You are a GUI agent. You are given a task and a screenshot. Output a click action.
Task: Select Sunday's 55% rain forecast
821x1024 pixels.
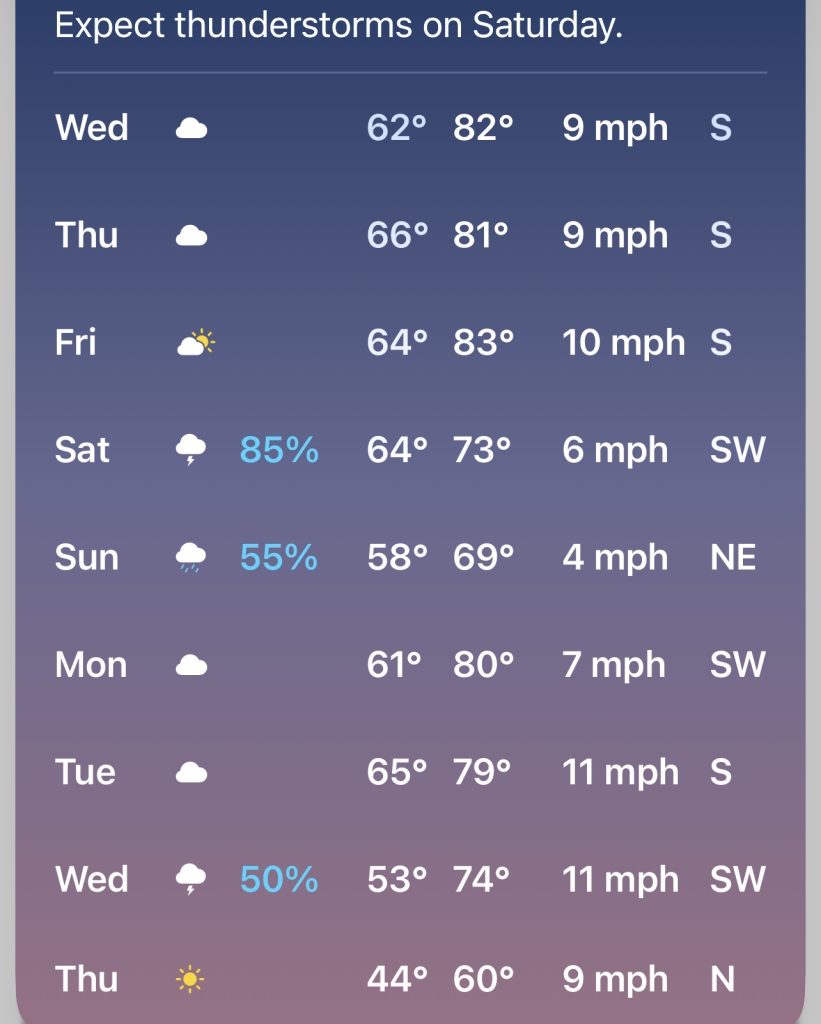410,557
